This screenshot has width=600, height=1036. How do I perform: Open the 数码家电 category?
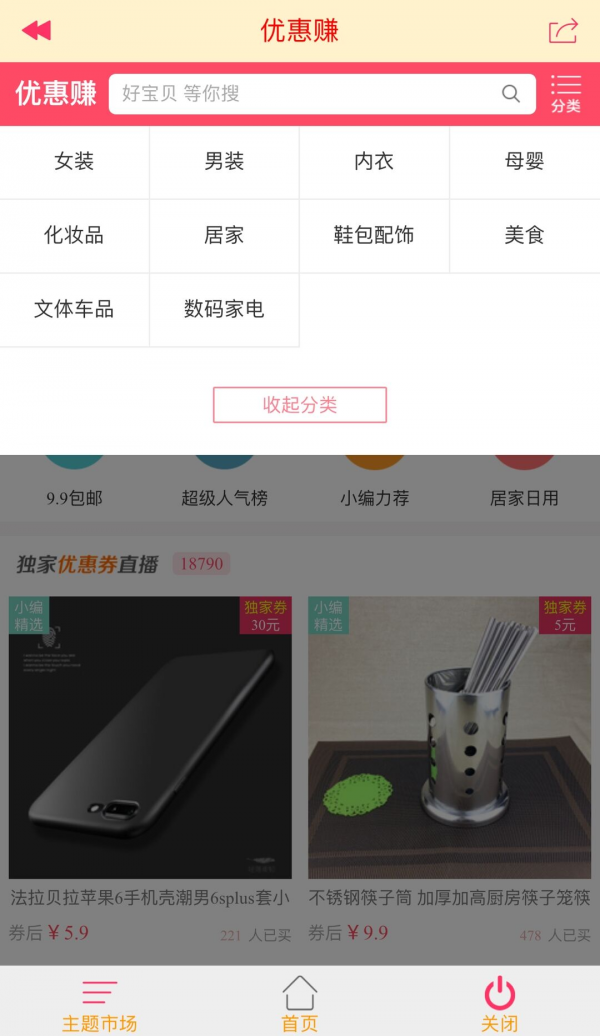click(x=224, y=310)
